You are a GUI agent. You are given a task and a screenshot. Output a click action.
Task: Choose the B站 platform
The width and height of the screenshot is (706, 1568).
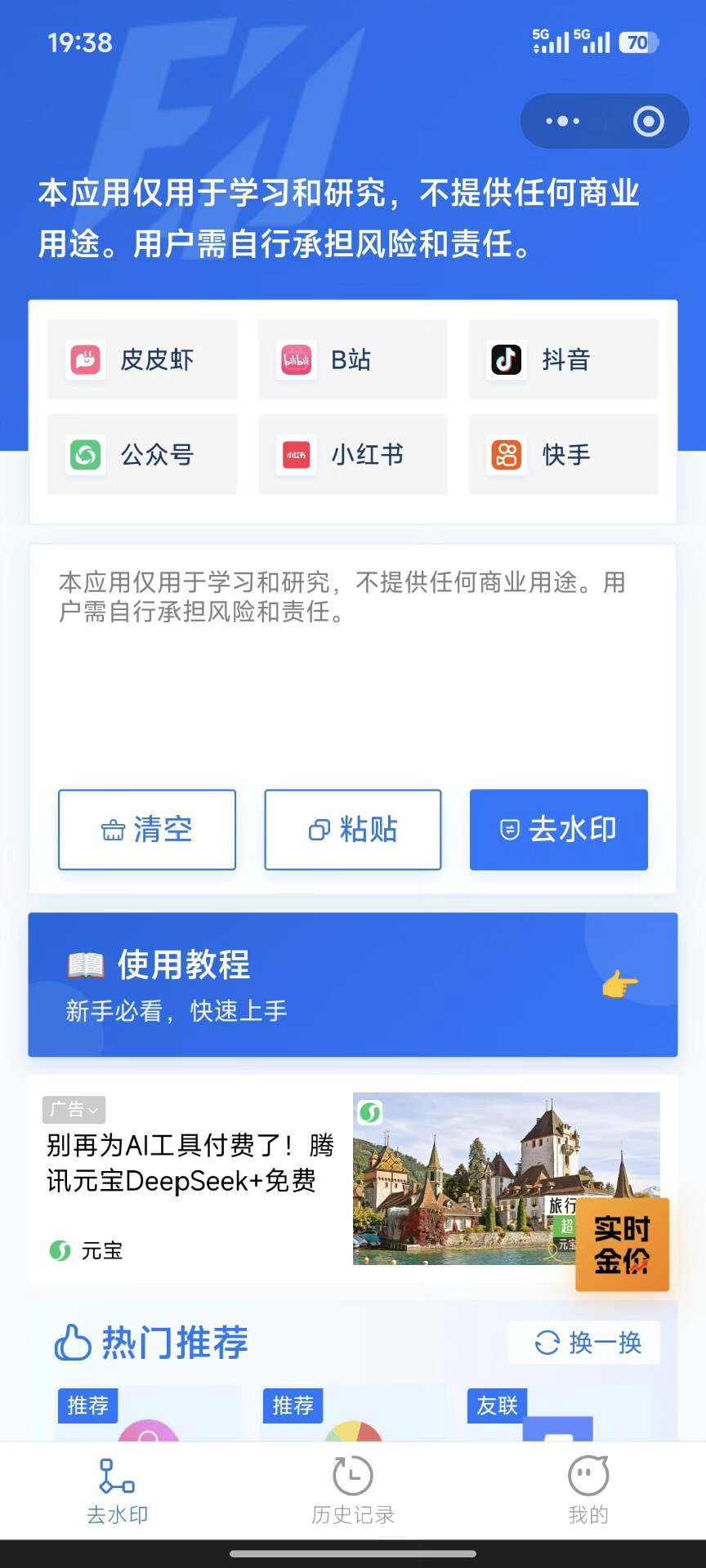pyautogui.click(x=352, y=360)
